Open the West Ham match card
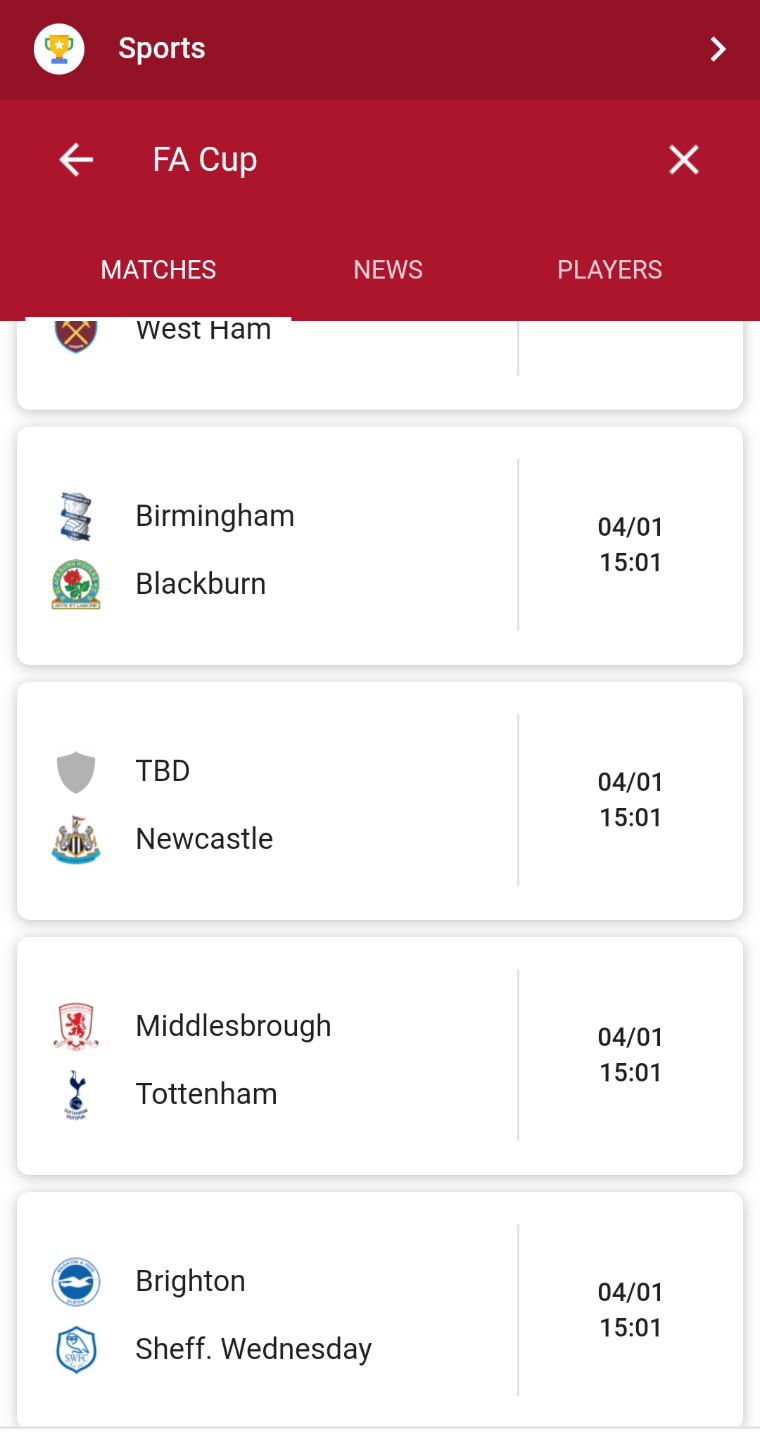This screenshot has width=760, height=1433. click(380, 365)
